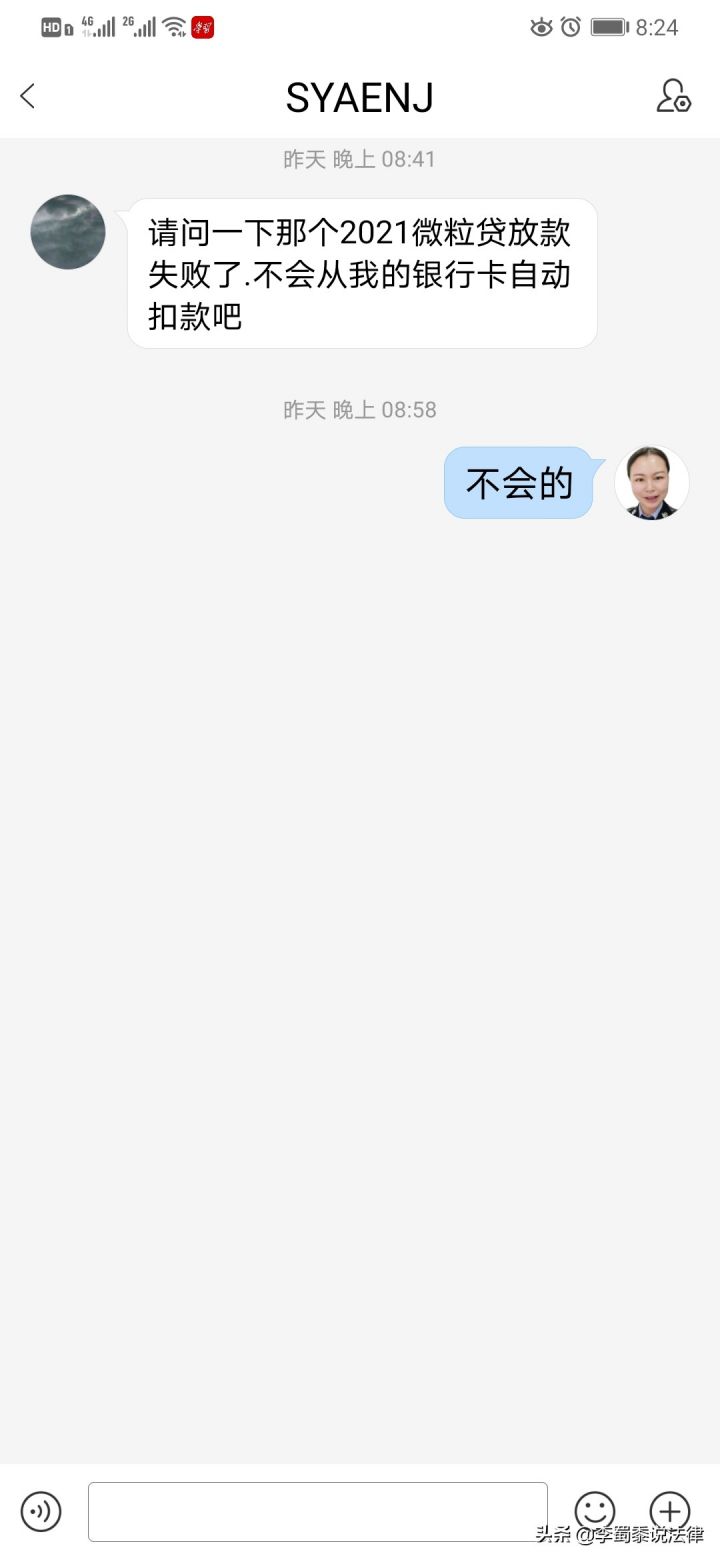
Task: Open the emoji smiley picker
Action: pyautogui.click(x=595, y=1511)
